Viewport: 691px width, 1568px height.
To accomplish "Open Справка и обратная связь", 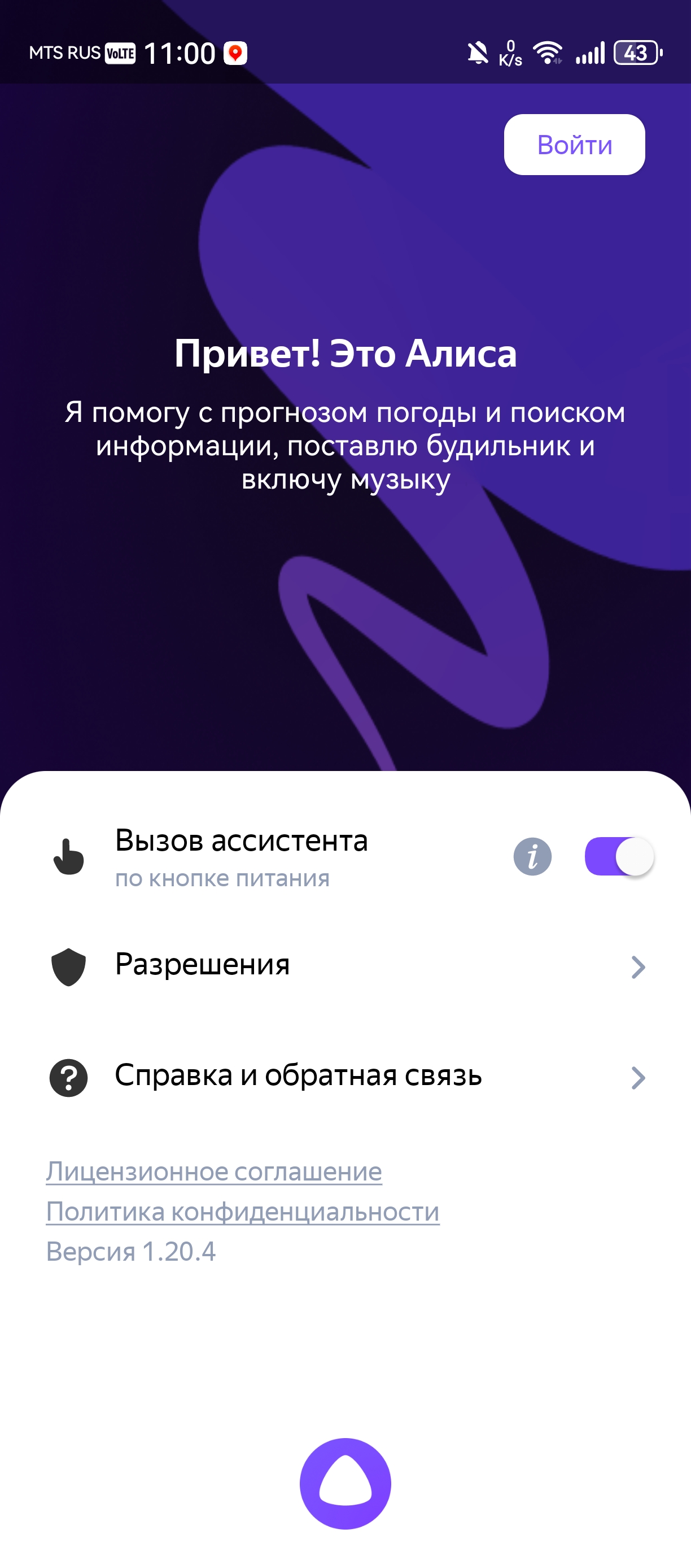I will 345,1077.
